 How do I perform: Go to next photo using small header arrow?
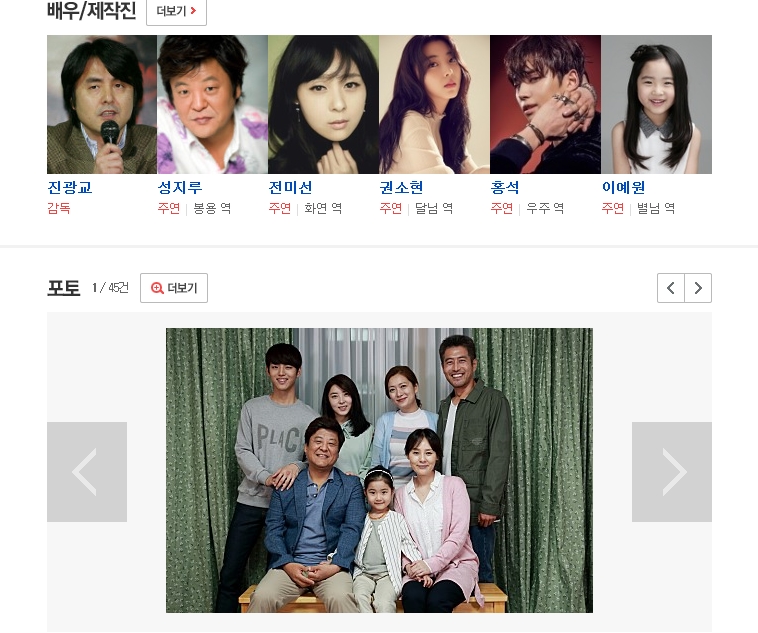(698, 288)
